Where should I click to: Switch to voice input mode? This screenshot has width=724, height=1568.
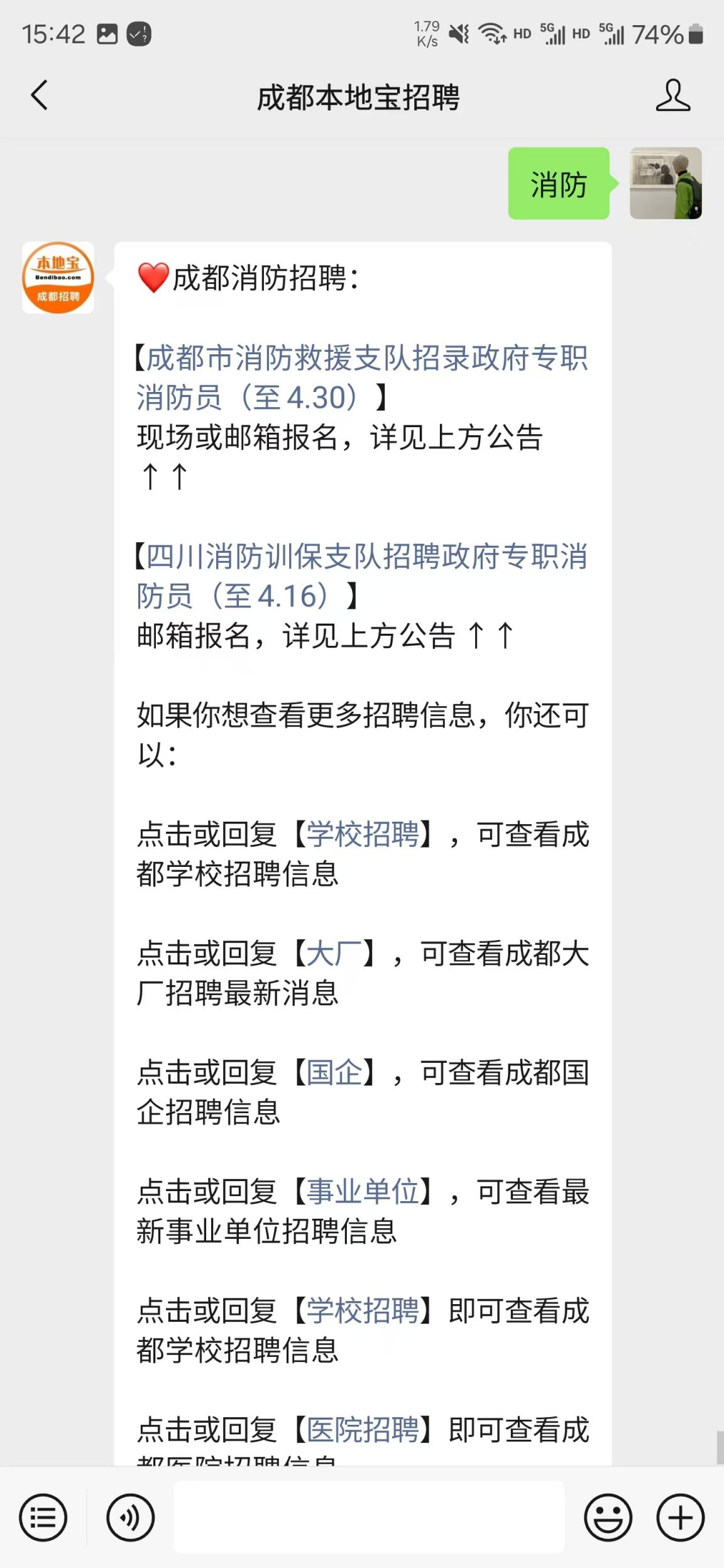(130, 1517)
